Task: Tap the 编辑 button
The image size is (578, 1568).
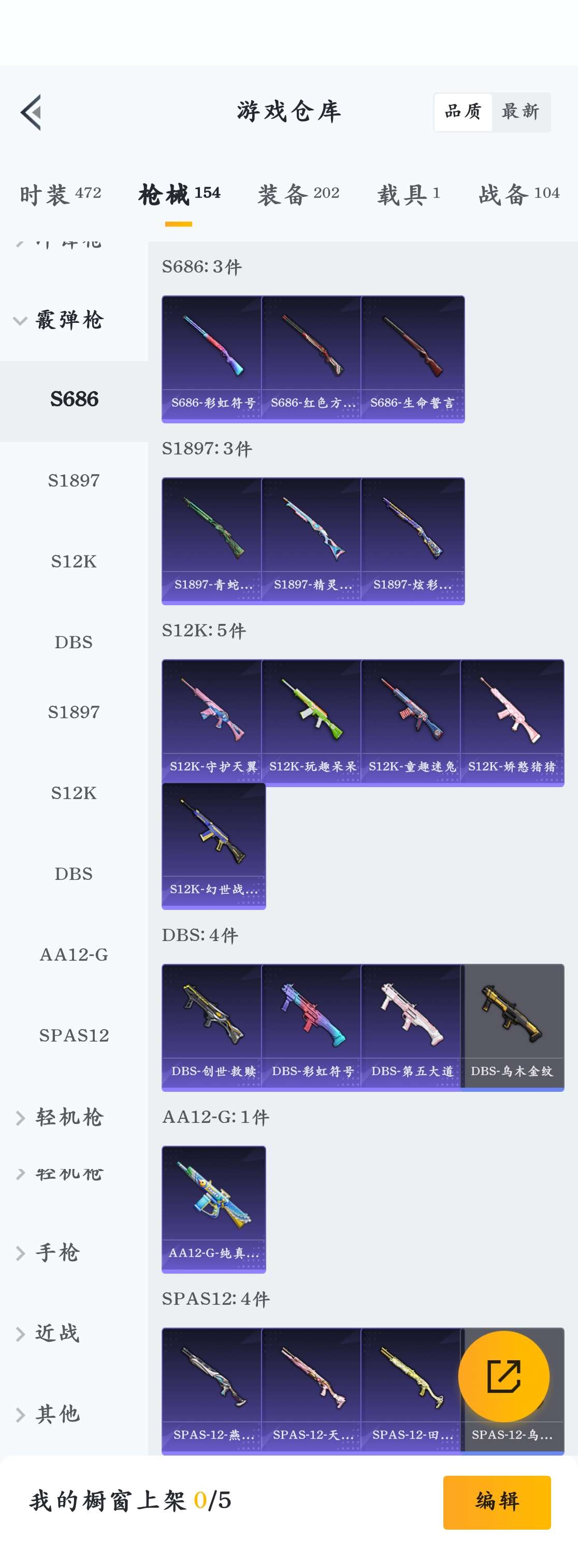Action: click(x=497, y=1502)
